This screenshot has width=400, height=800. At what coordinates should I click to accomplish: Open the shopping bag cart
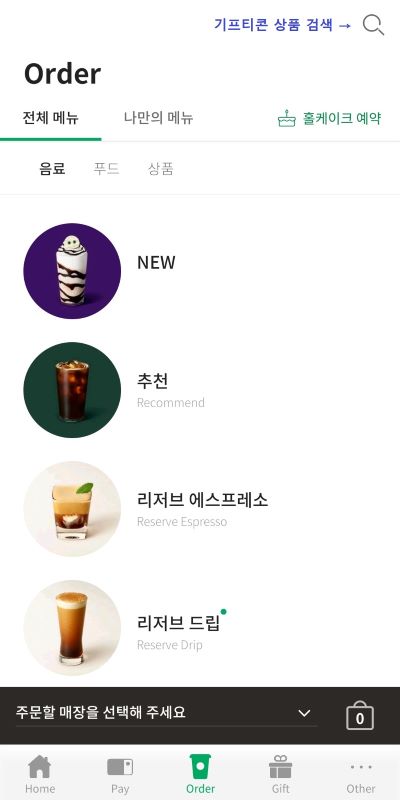[x=360, y=716]
